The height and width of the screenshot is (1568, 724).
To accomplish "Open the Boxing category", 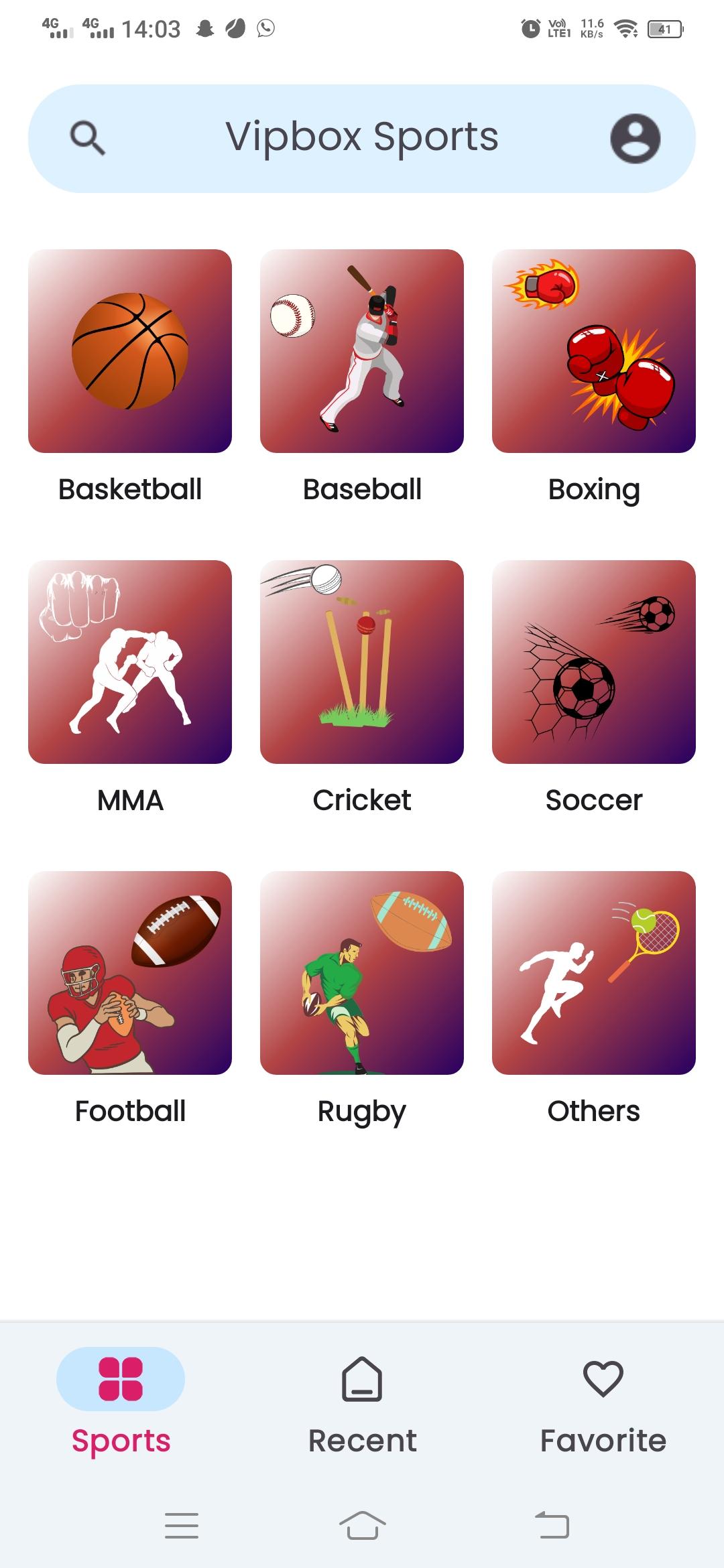I will pyautogui.click(x=594, y=351).
